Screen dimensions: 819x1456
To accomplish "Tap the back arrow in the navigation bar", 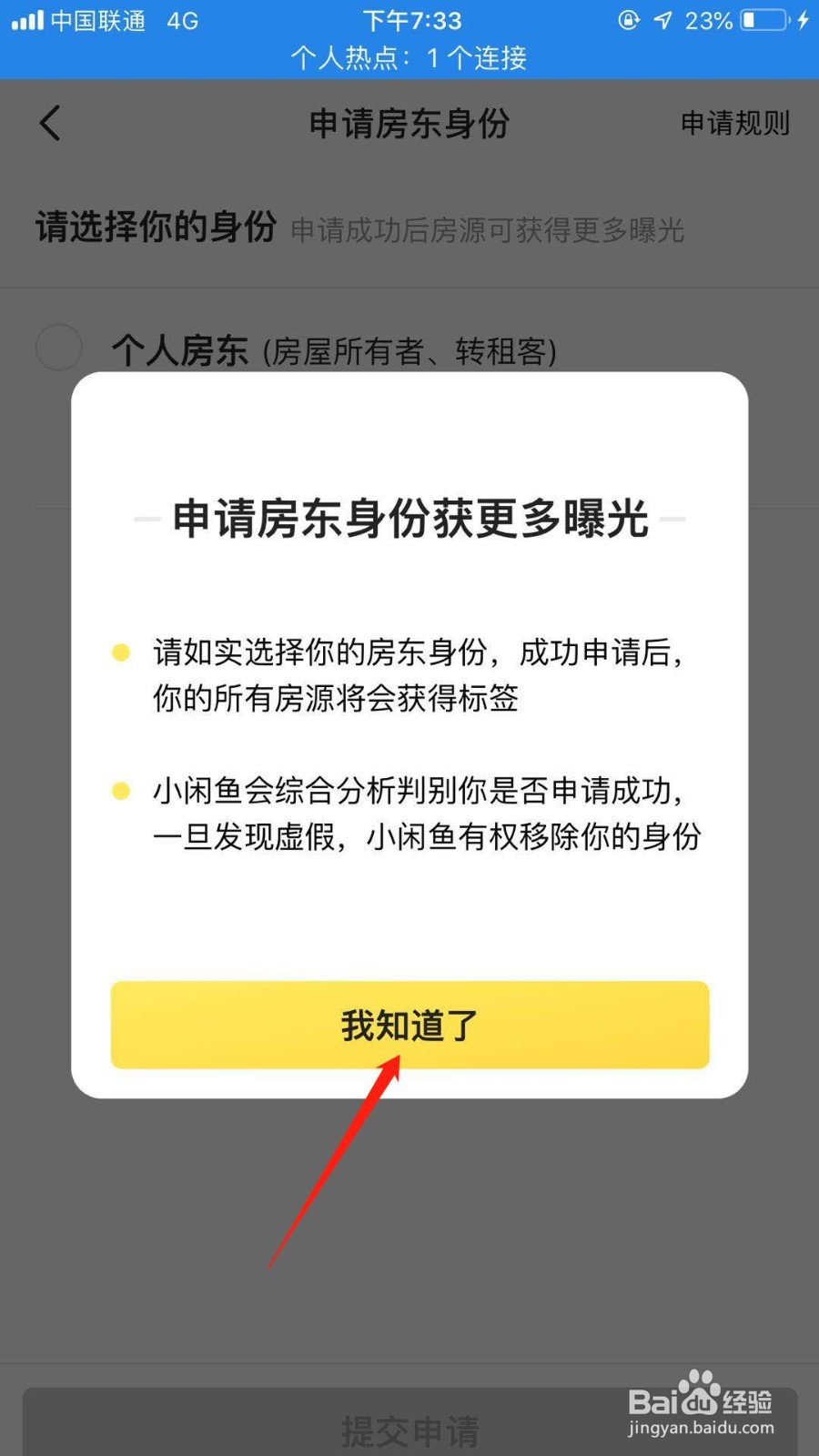I will (49, 123).
